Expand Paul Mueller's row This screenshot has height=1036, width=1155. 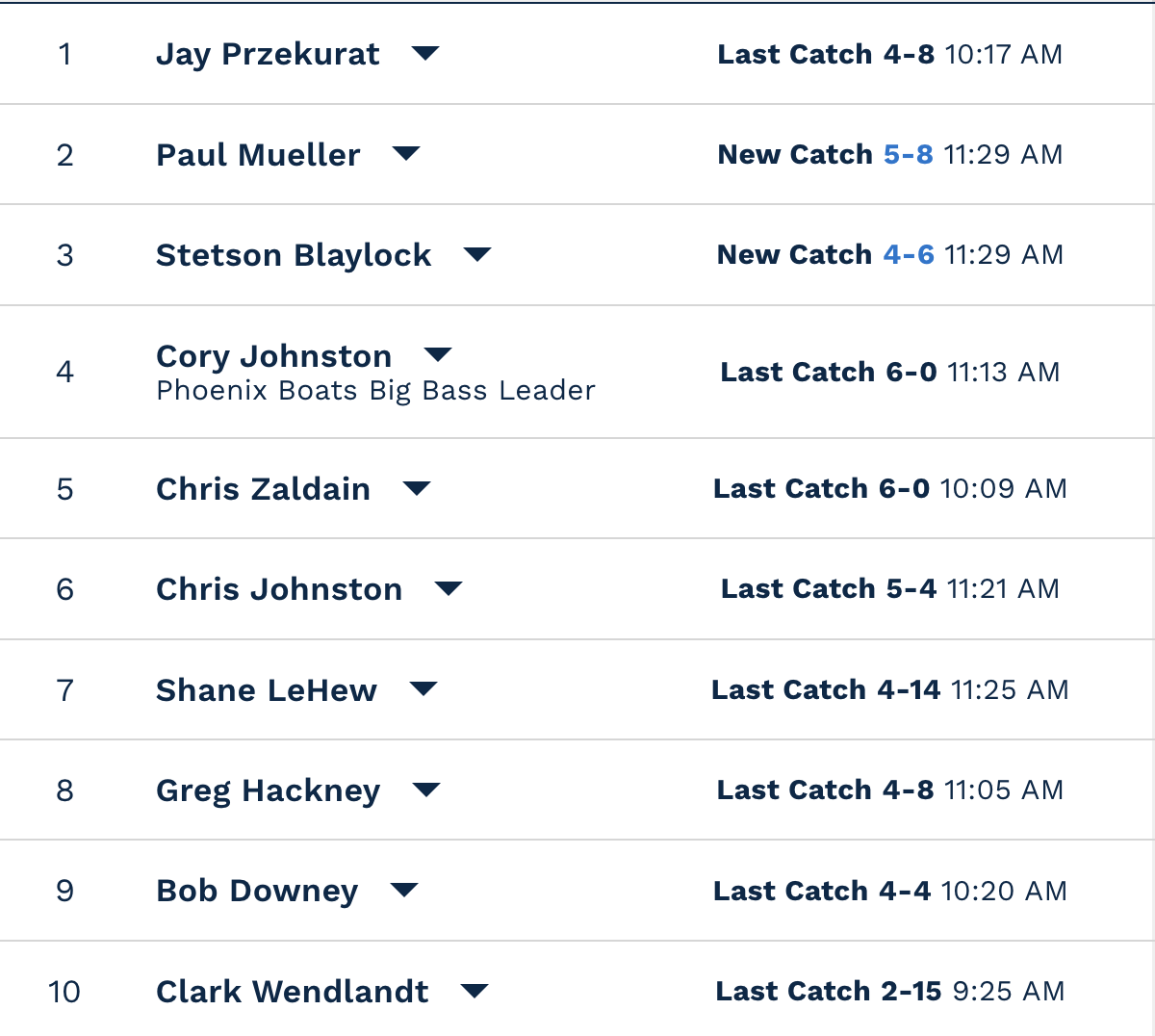(406, 153)
